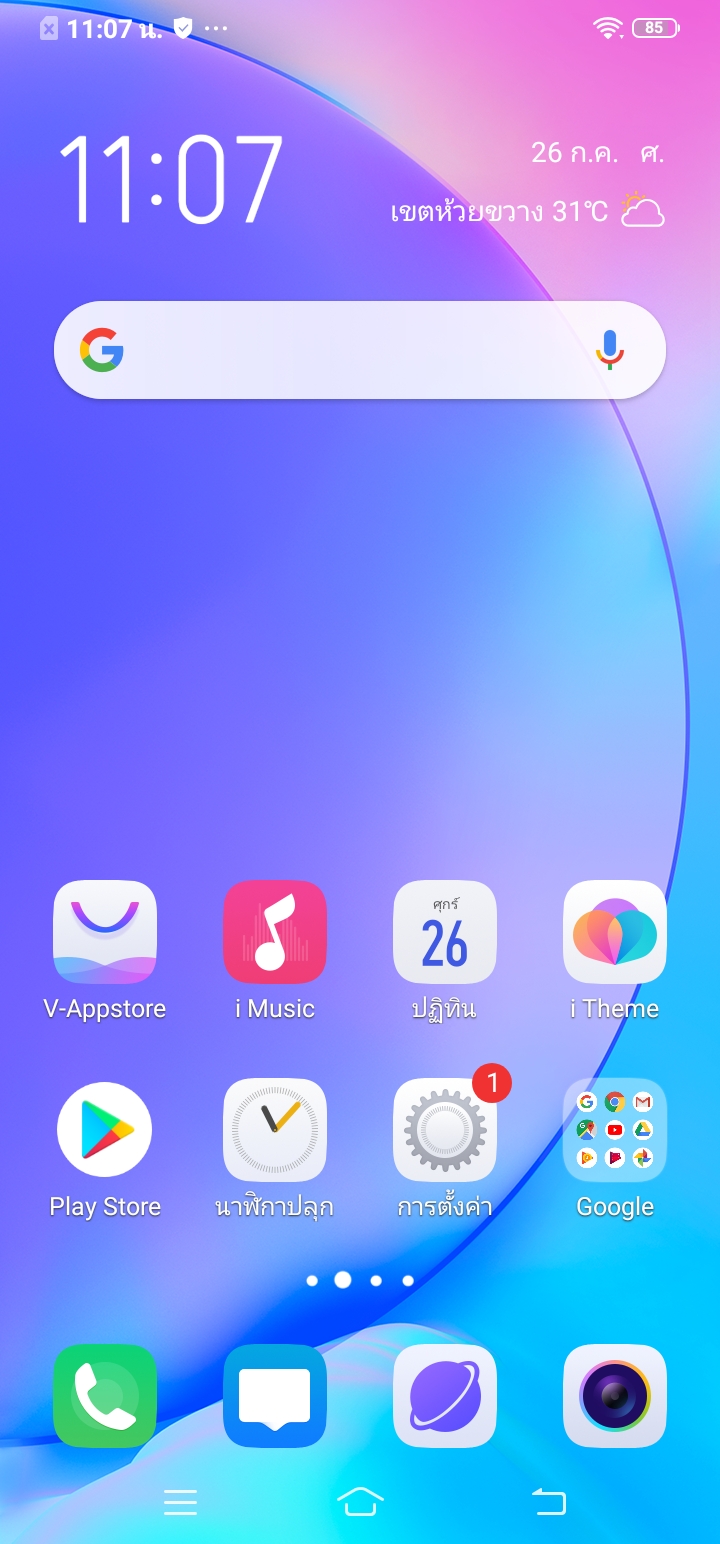Tap the navigation bar back button

click(x=548, y=1502)
